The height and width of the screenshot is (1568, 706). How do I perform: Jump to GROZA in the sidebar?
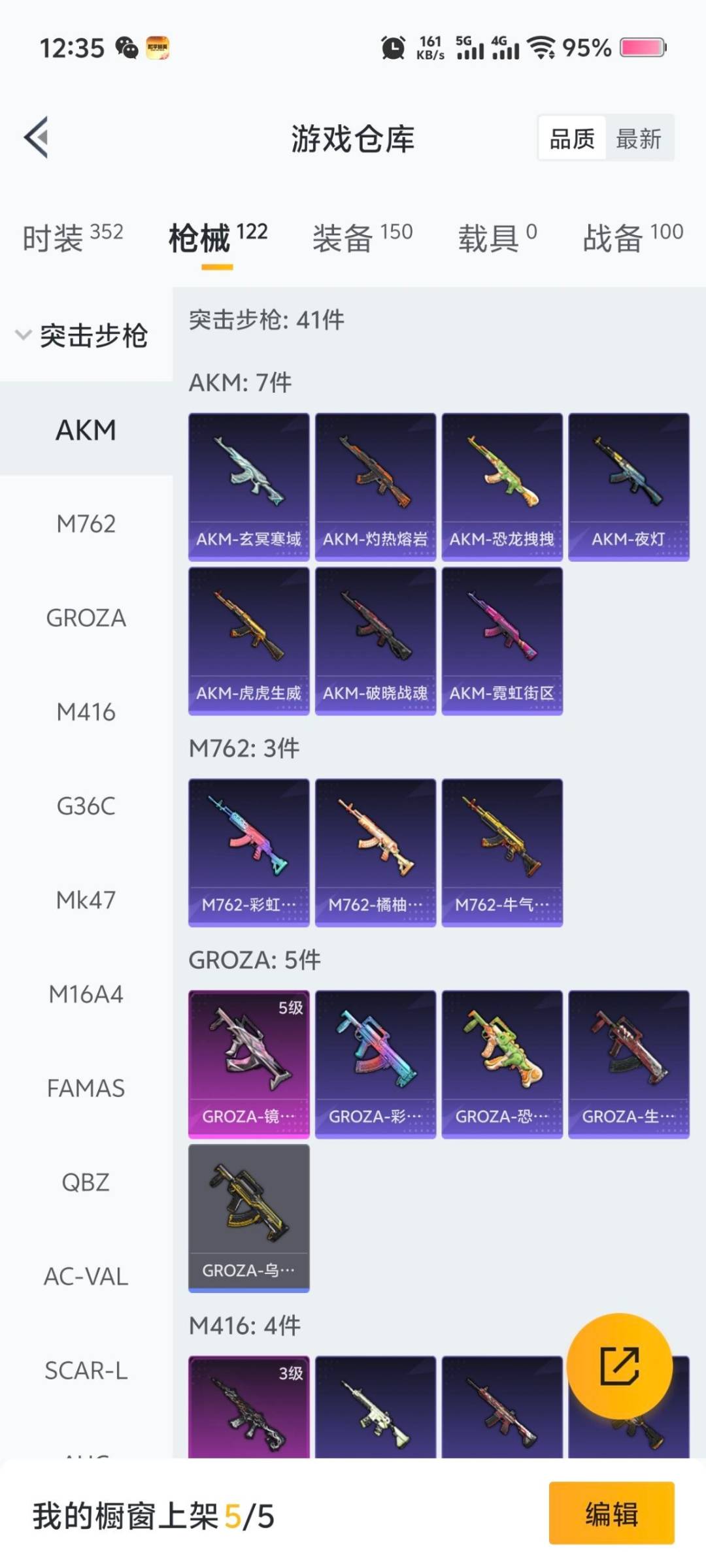86,618
